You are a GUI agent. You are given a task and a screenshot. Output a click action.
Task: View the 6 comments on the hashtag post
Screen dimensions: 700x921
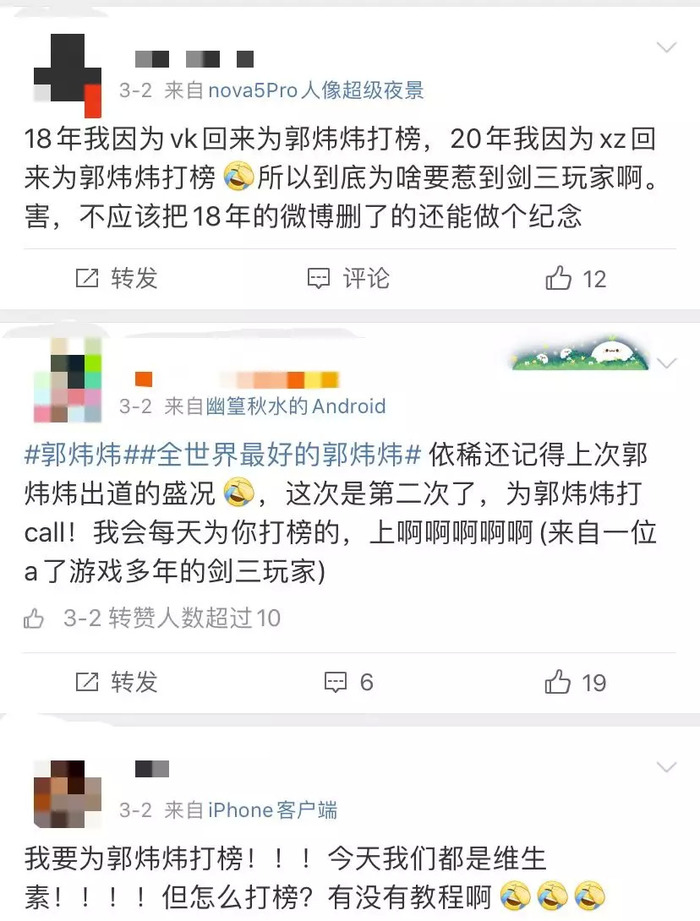click(348, 682)
